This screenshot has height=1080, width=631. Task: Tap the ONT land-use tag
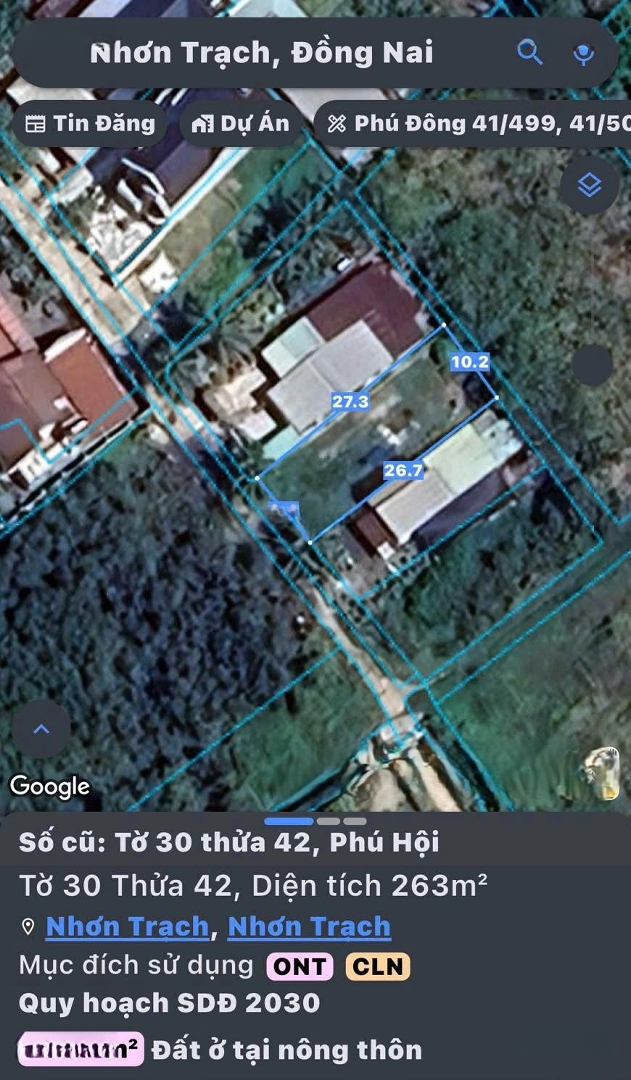(x=300, y=966)
